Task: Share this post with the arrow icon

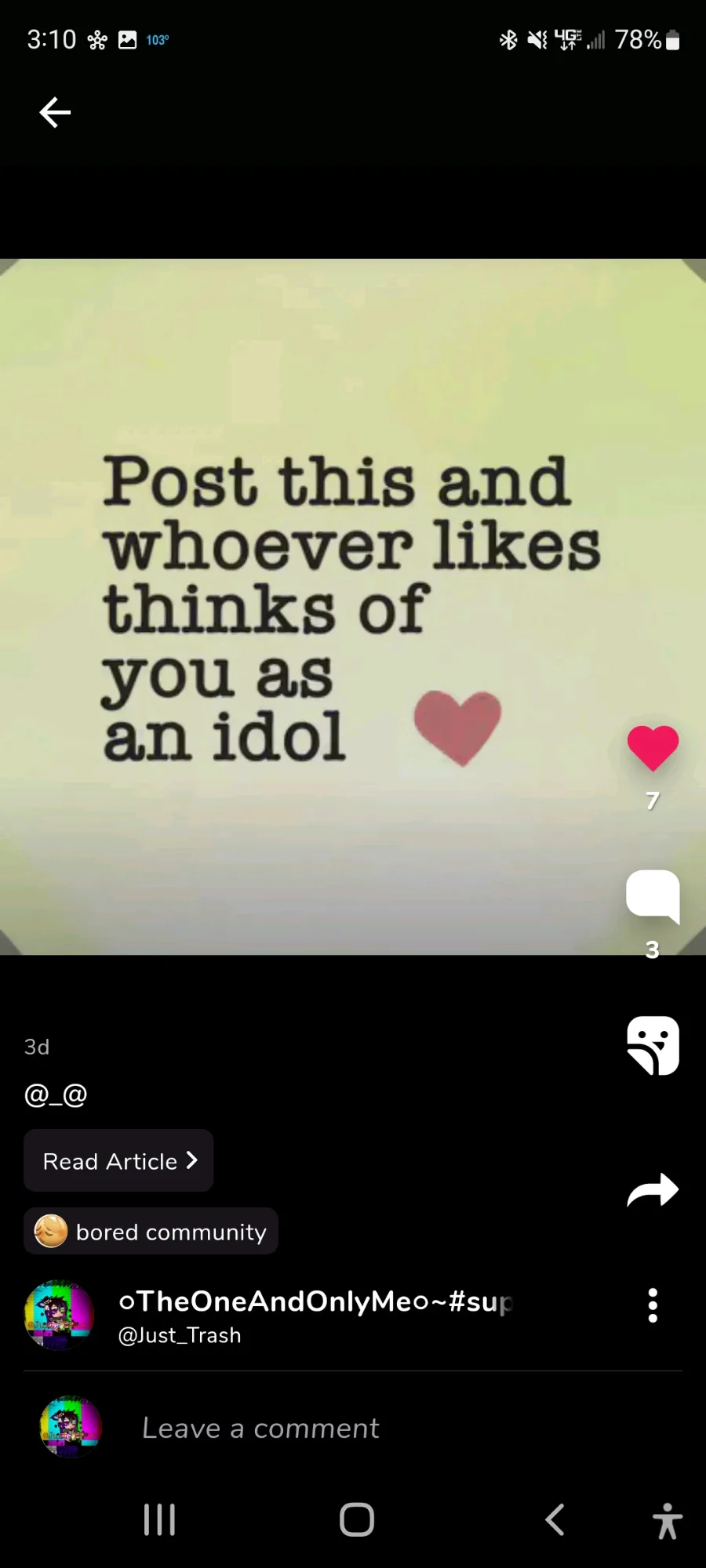Action: (653, 1190)
